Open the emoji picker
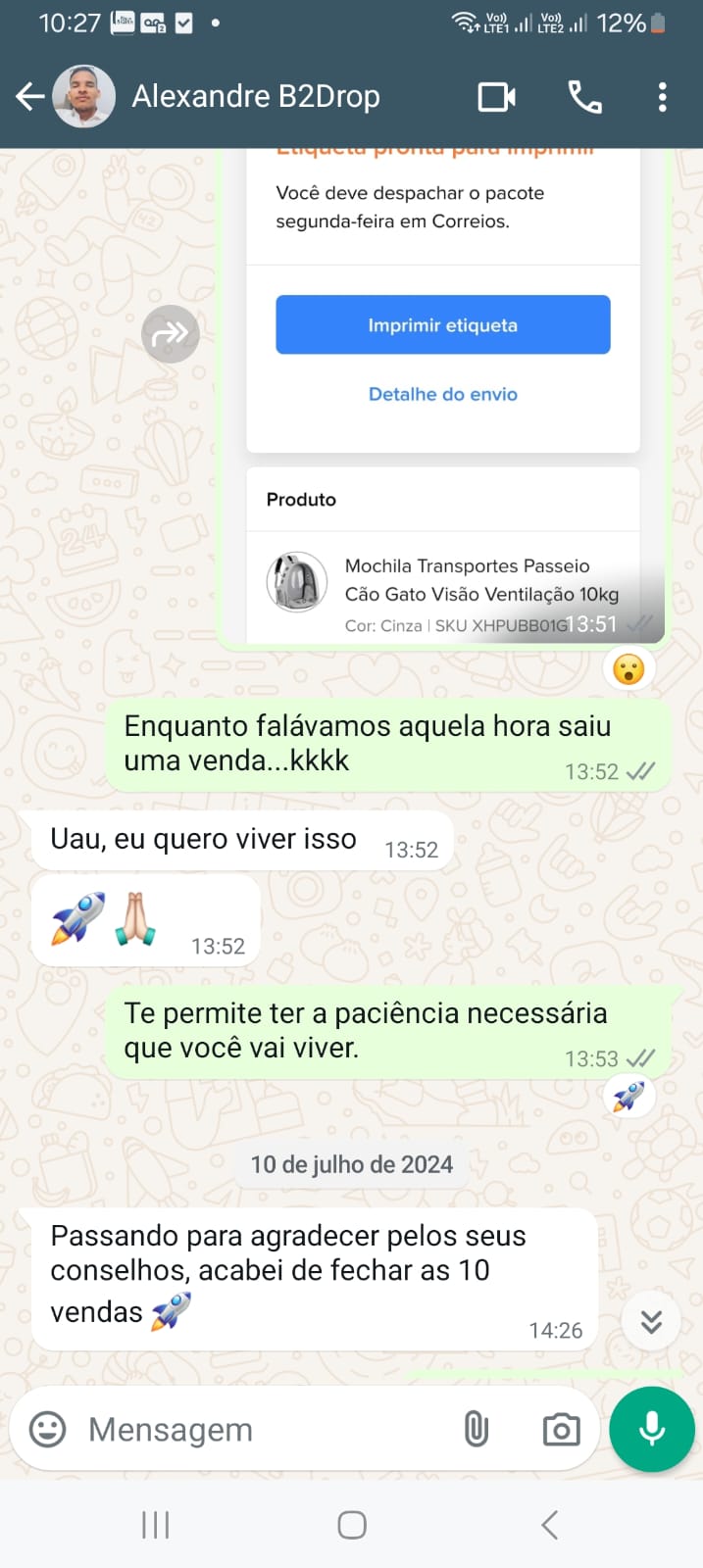The image size is (703, 1568). [x=47, y=1429]
